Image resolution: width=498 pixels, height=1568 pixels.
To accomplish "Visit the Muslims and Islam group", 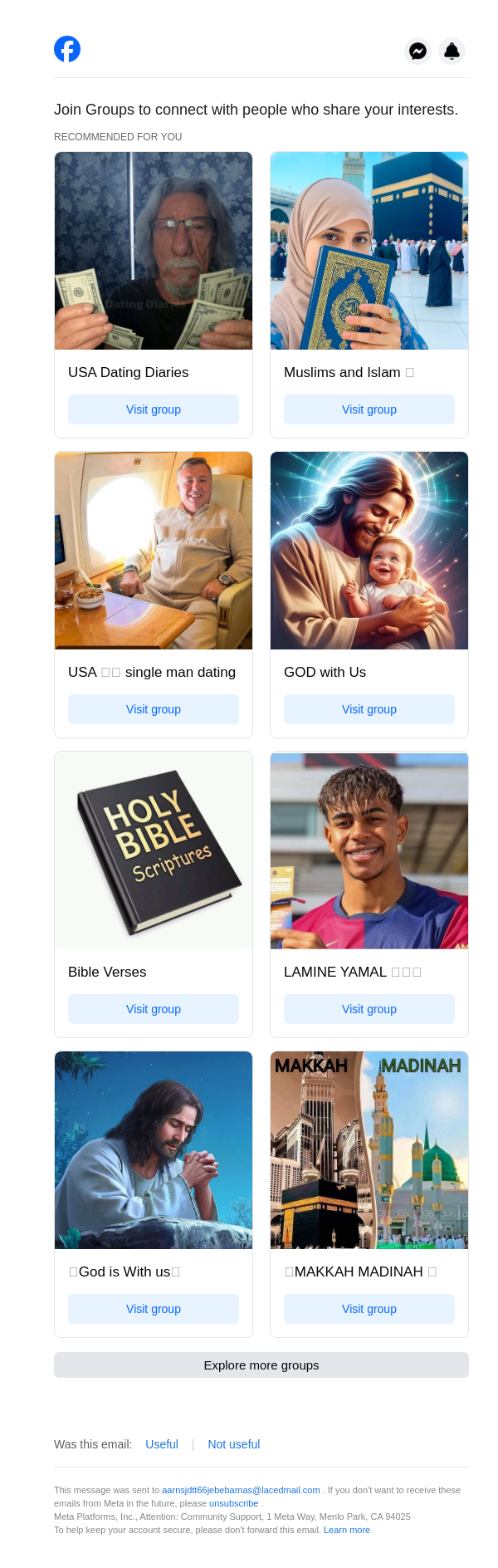I will tap(369, 409).
